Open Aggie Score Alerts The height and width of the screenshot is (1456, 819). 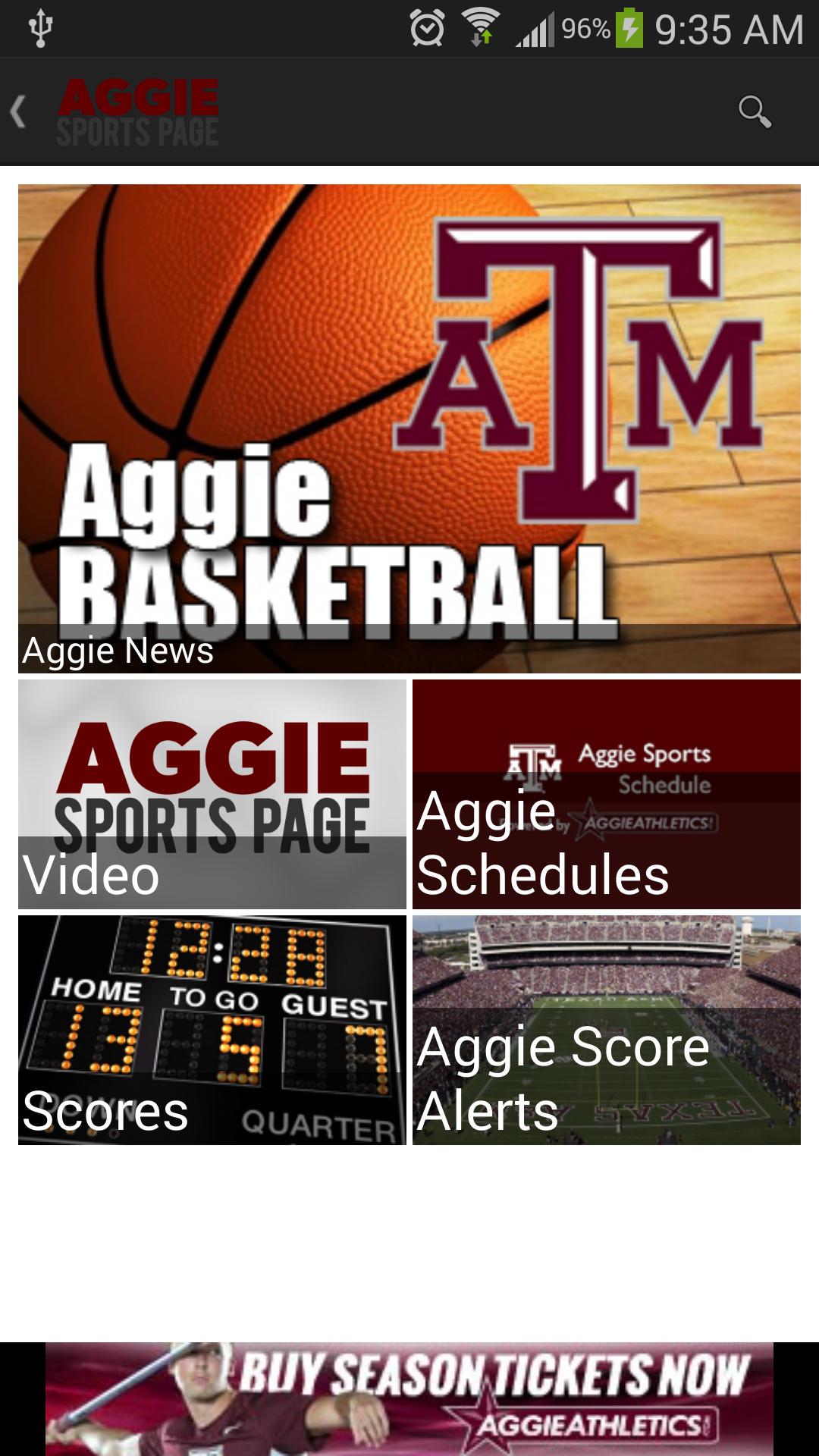click(607, 1030)
